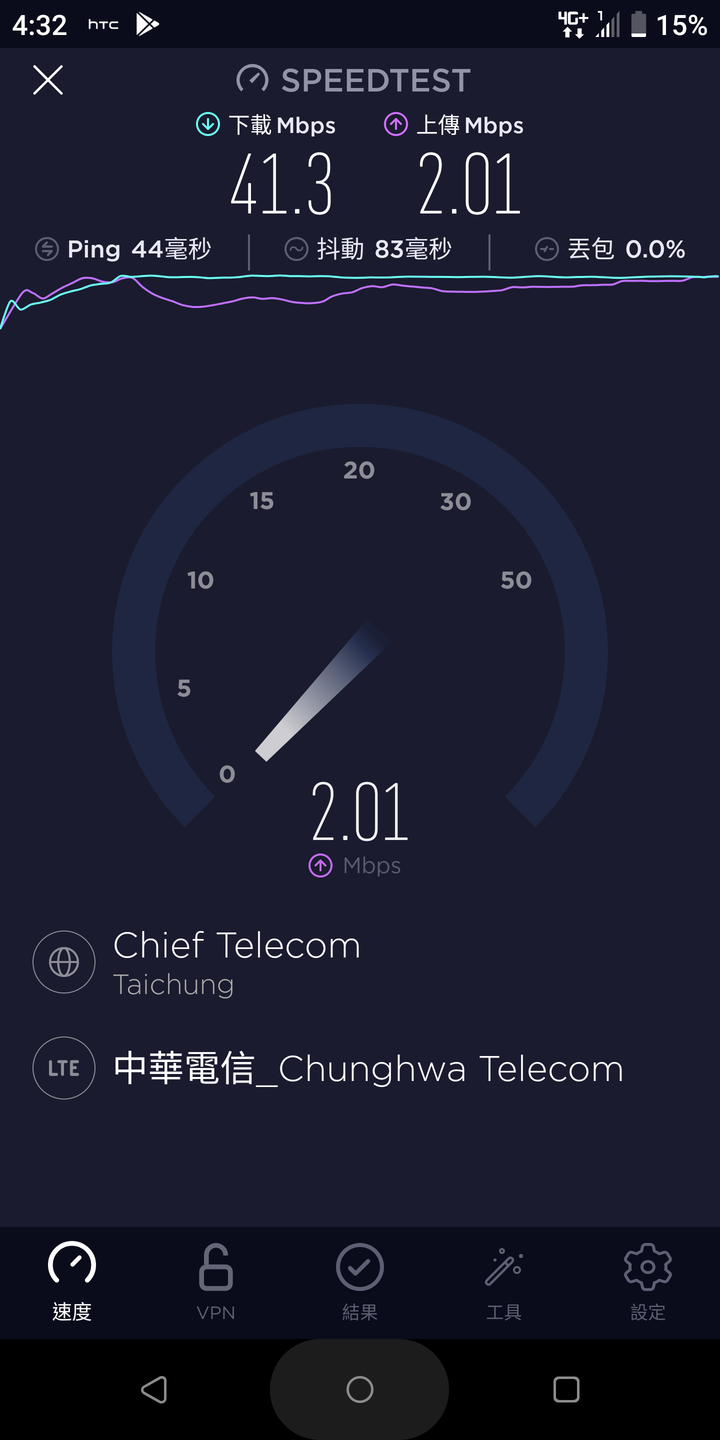Close the running speed test
The width and height of the screenshot is (720, 1440).
point(48,80)
